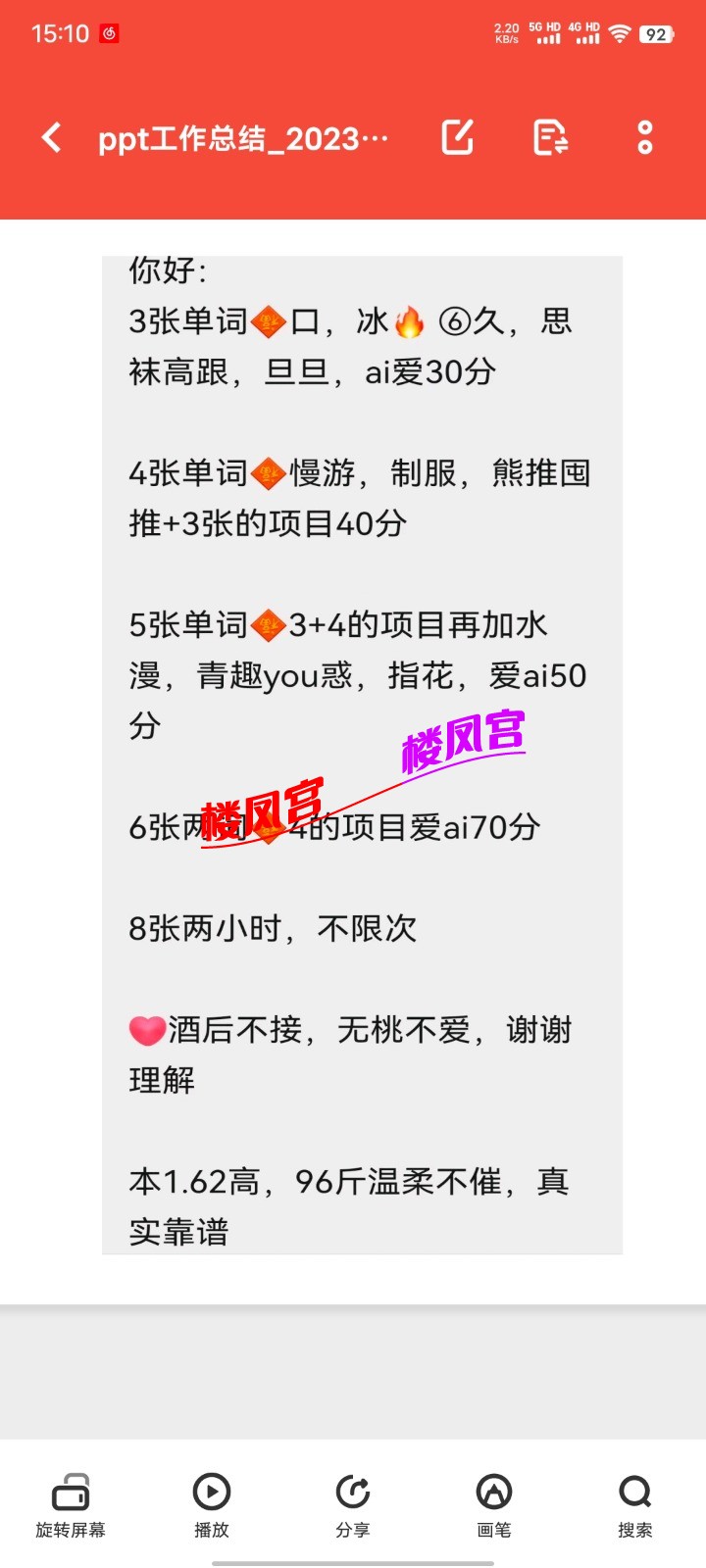Open the edit pencil icon
Viewport: 706px width, 1568px height.
(x=457, y=138)
